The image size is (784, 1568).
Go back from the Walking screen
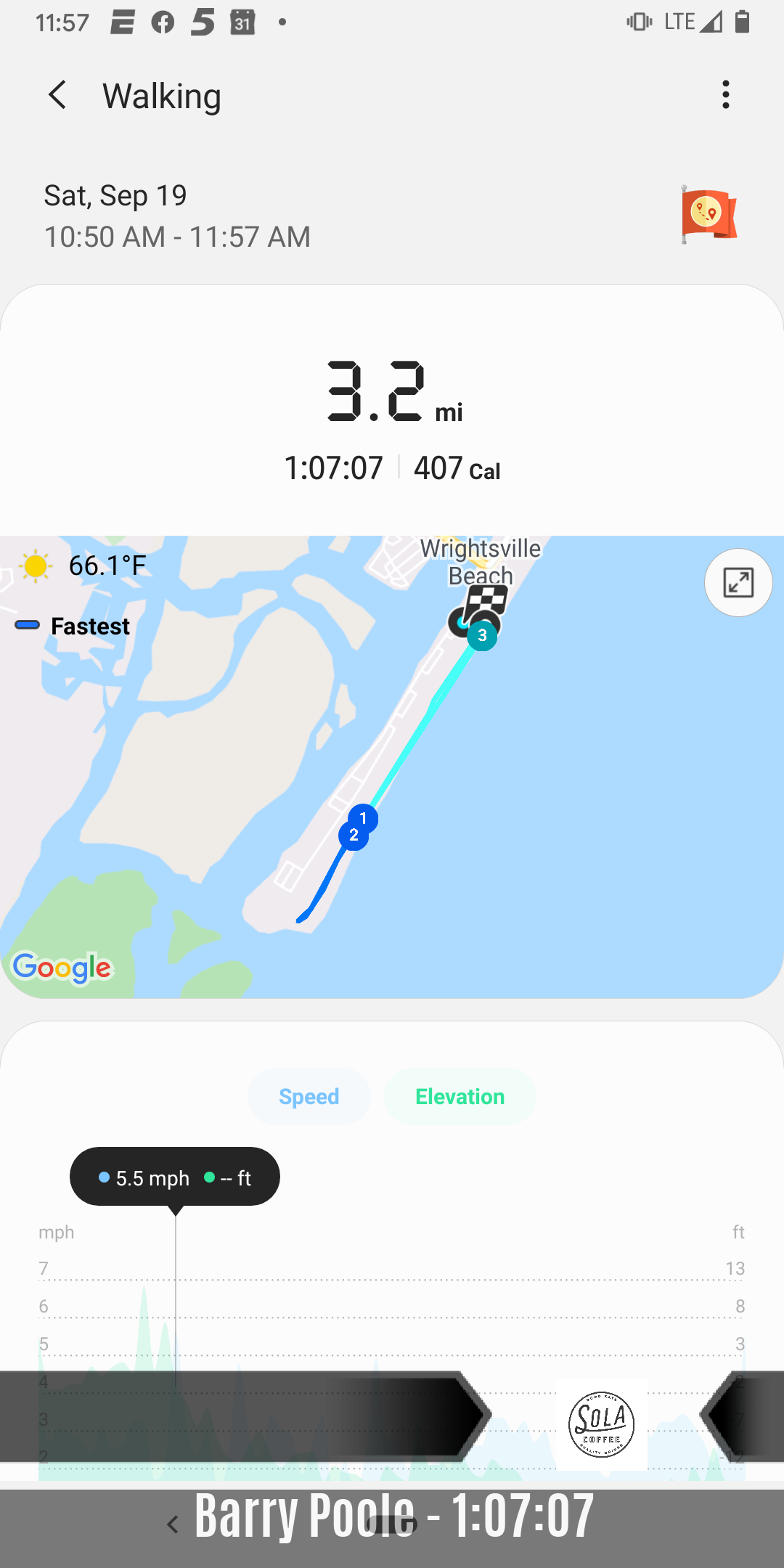click(57, 95)
